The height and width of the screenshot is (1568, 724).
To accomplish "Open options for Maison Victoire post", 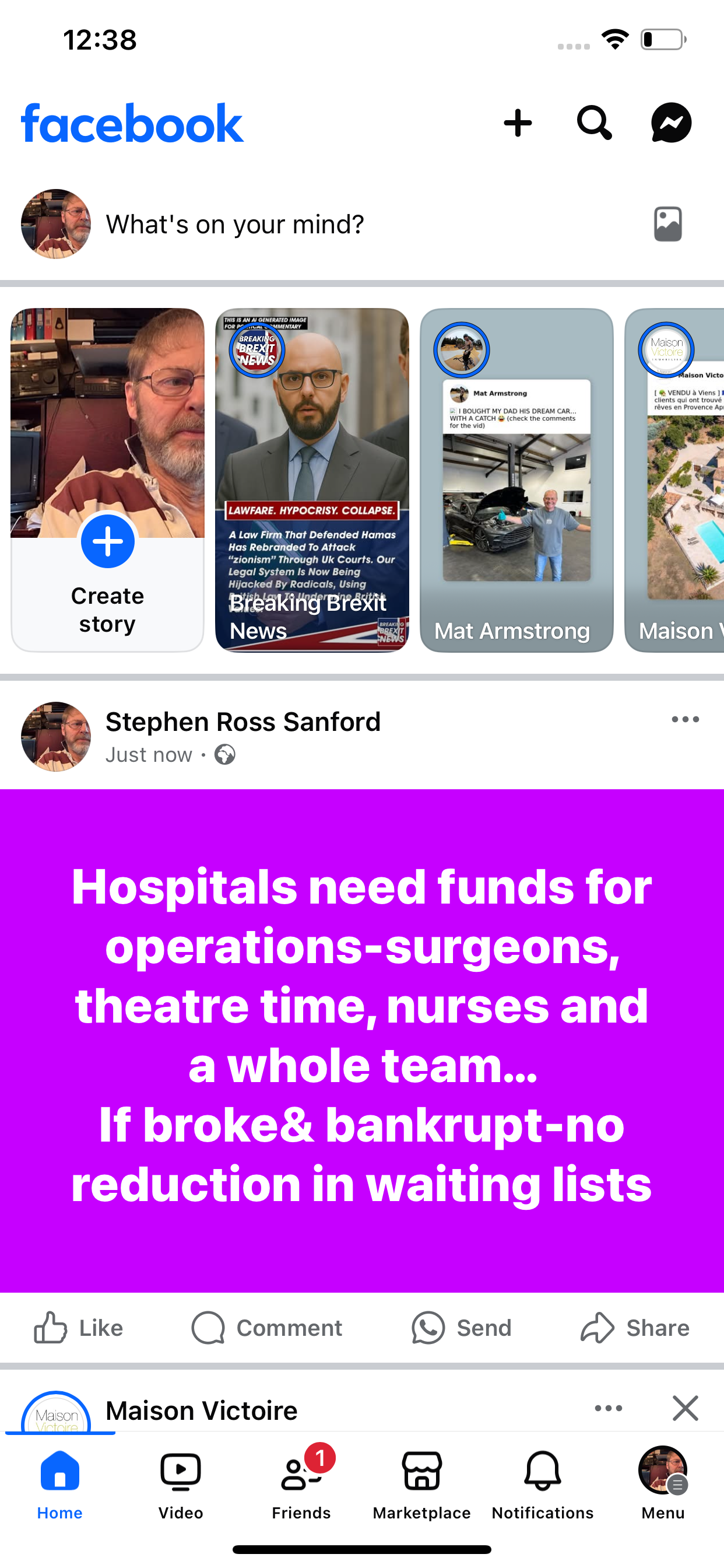I will (x=609, y=1408).
